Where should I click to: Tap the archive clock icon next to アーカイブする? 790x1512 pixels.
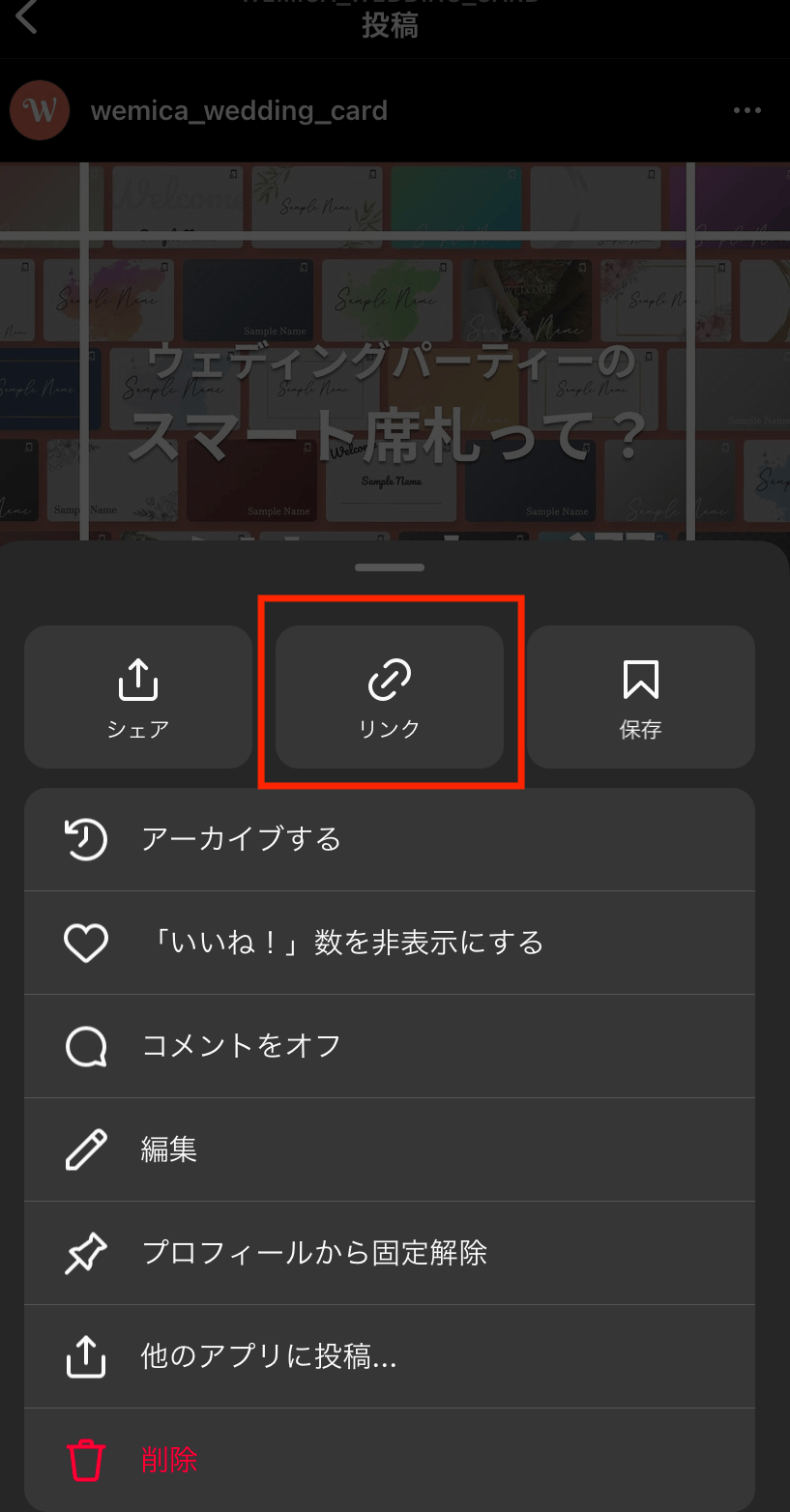(85, 839)
